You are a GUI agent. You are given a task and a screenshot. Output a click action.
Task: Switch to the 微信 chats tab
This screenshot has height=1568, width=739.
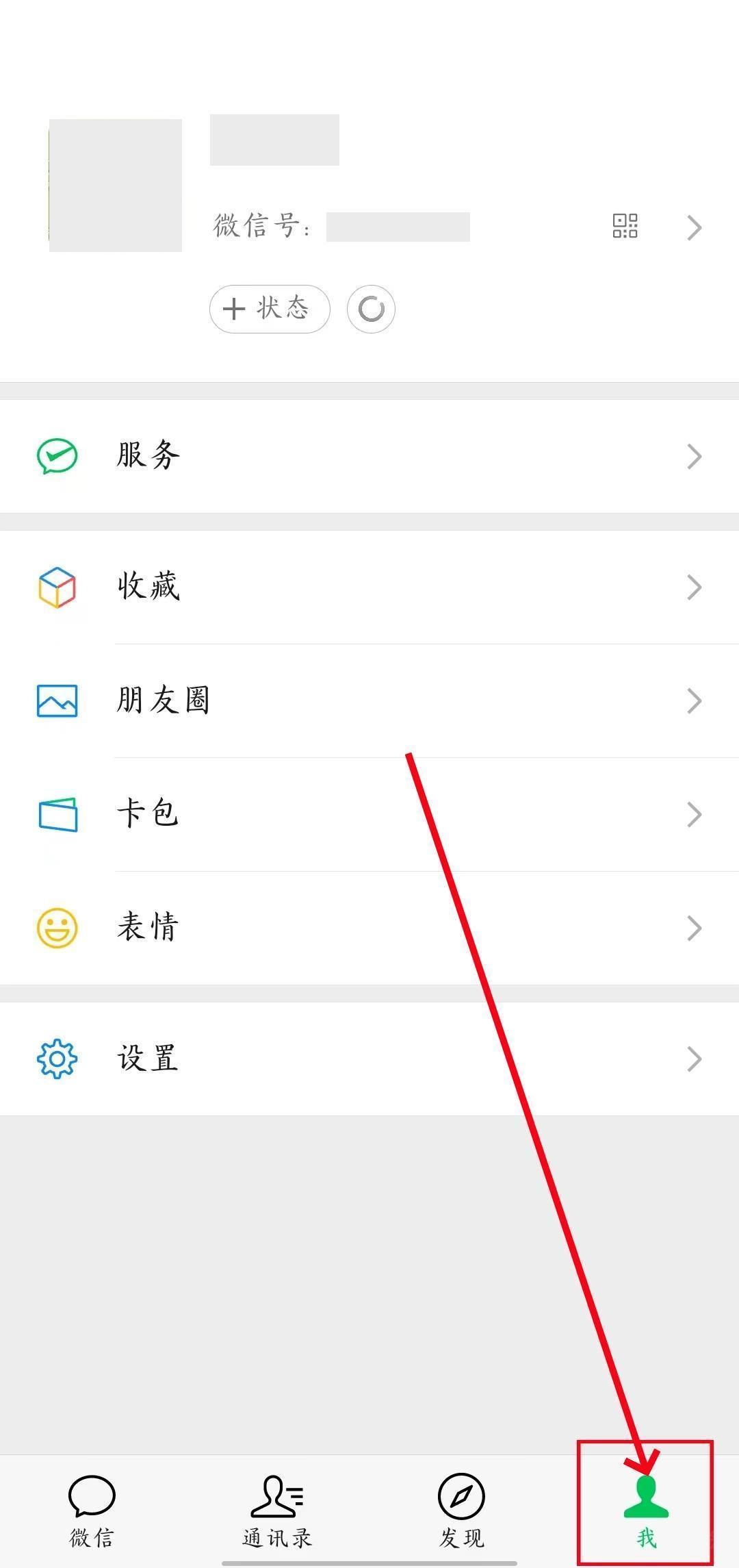point(92,1510)
